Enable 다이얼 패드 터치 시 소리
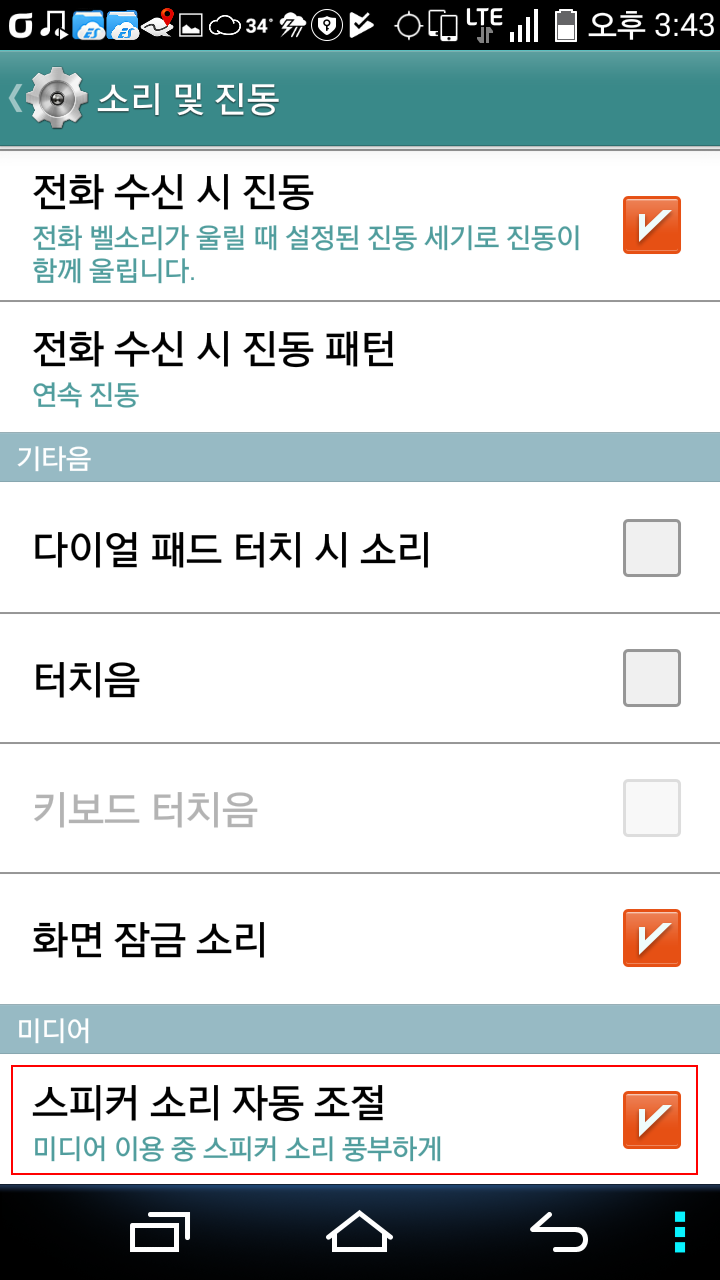The width and height of the screenshot is (720, 1280). pyautogui.click(x=652, y=548)
